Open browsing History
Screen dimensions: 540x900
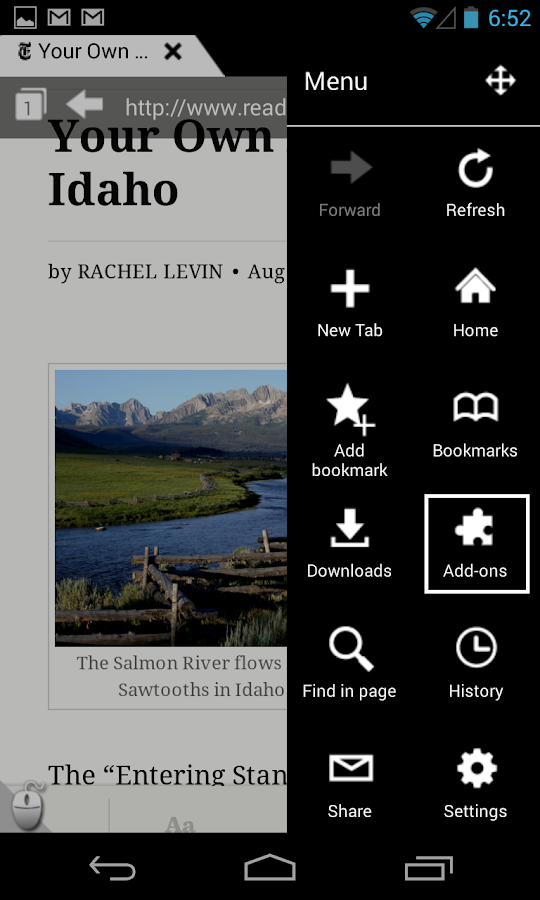coord(475,664)
